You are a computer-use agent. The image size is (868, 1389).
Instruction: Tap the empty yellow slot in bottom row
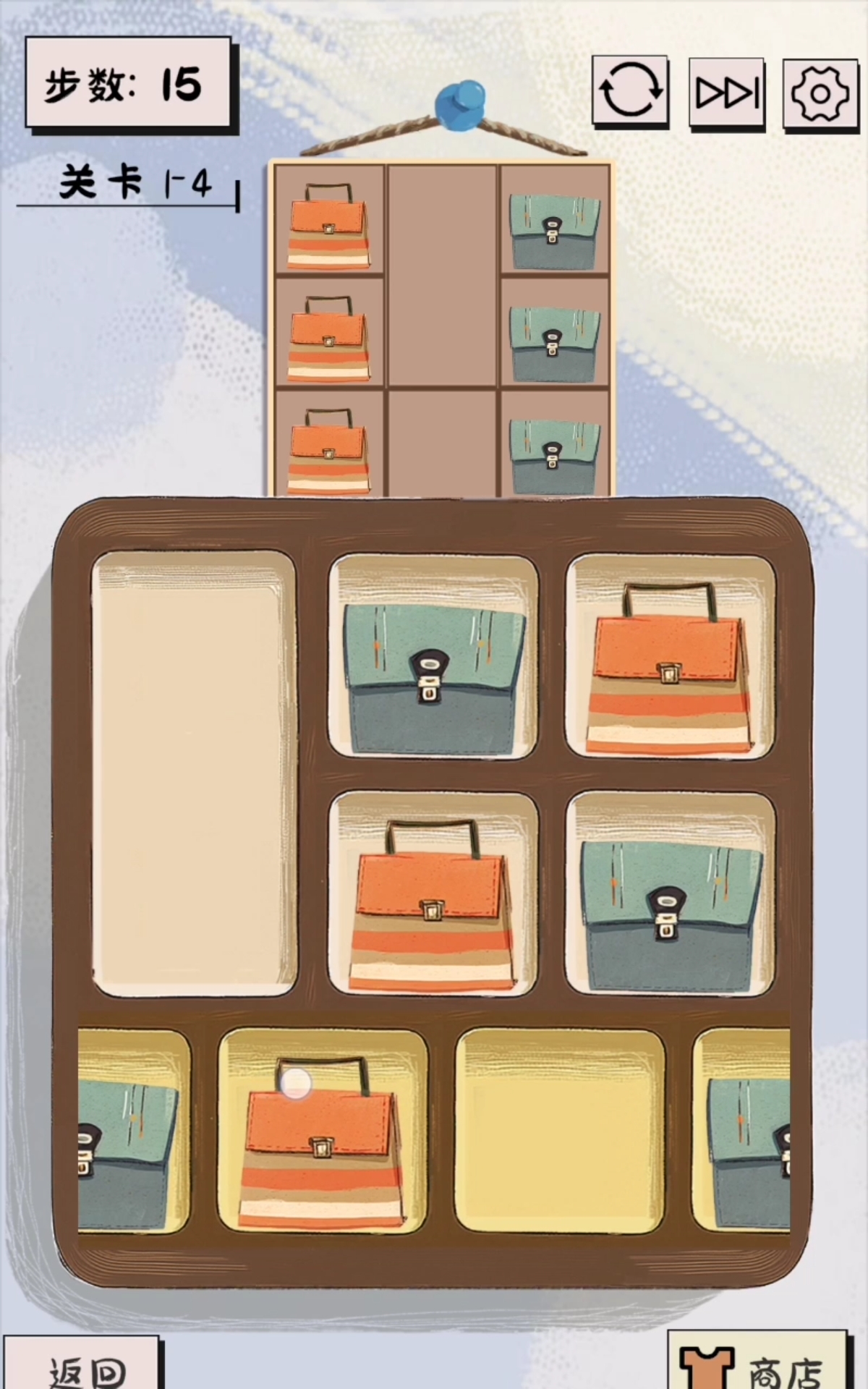coord(560,1132)
